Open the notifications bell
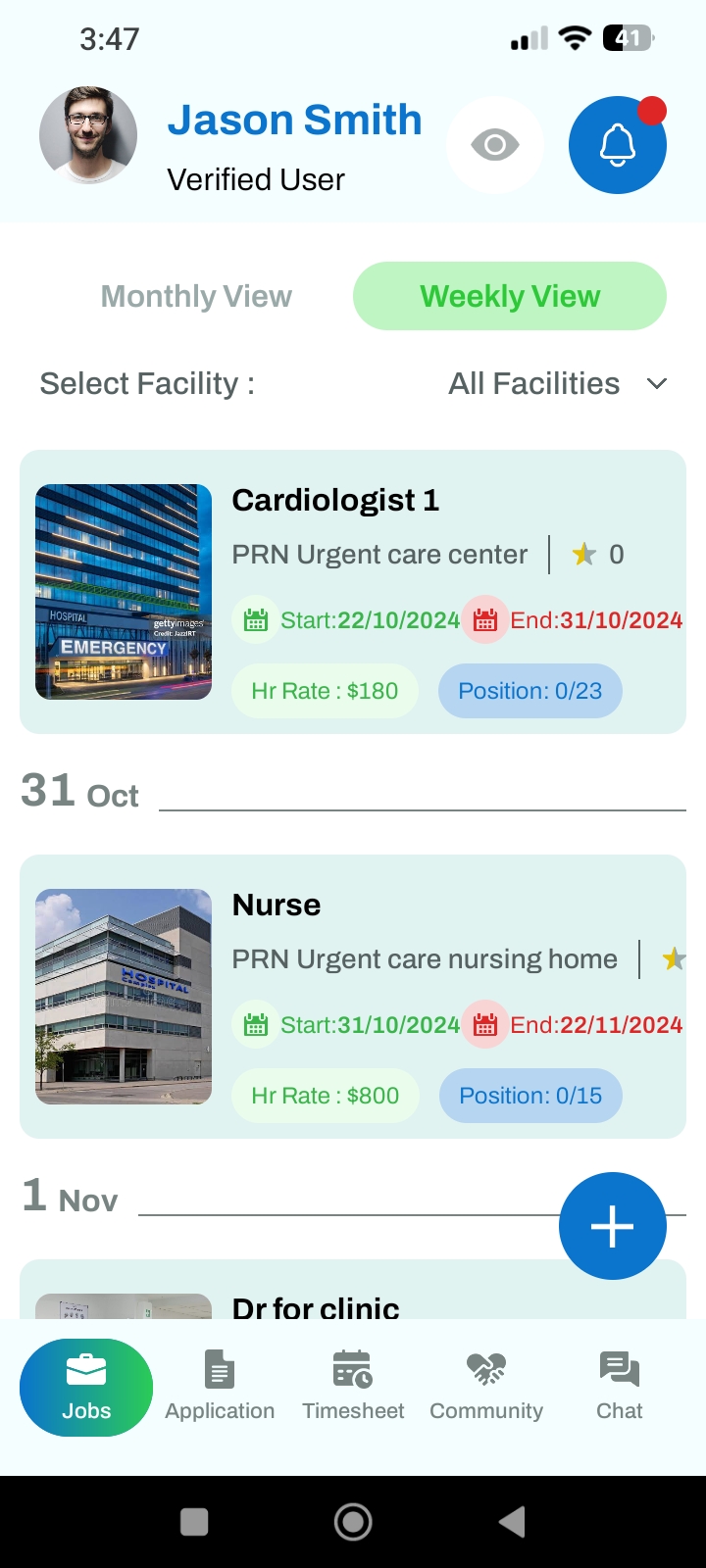Viewport: 706px width, 1568px height. 617,145
